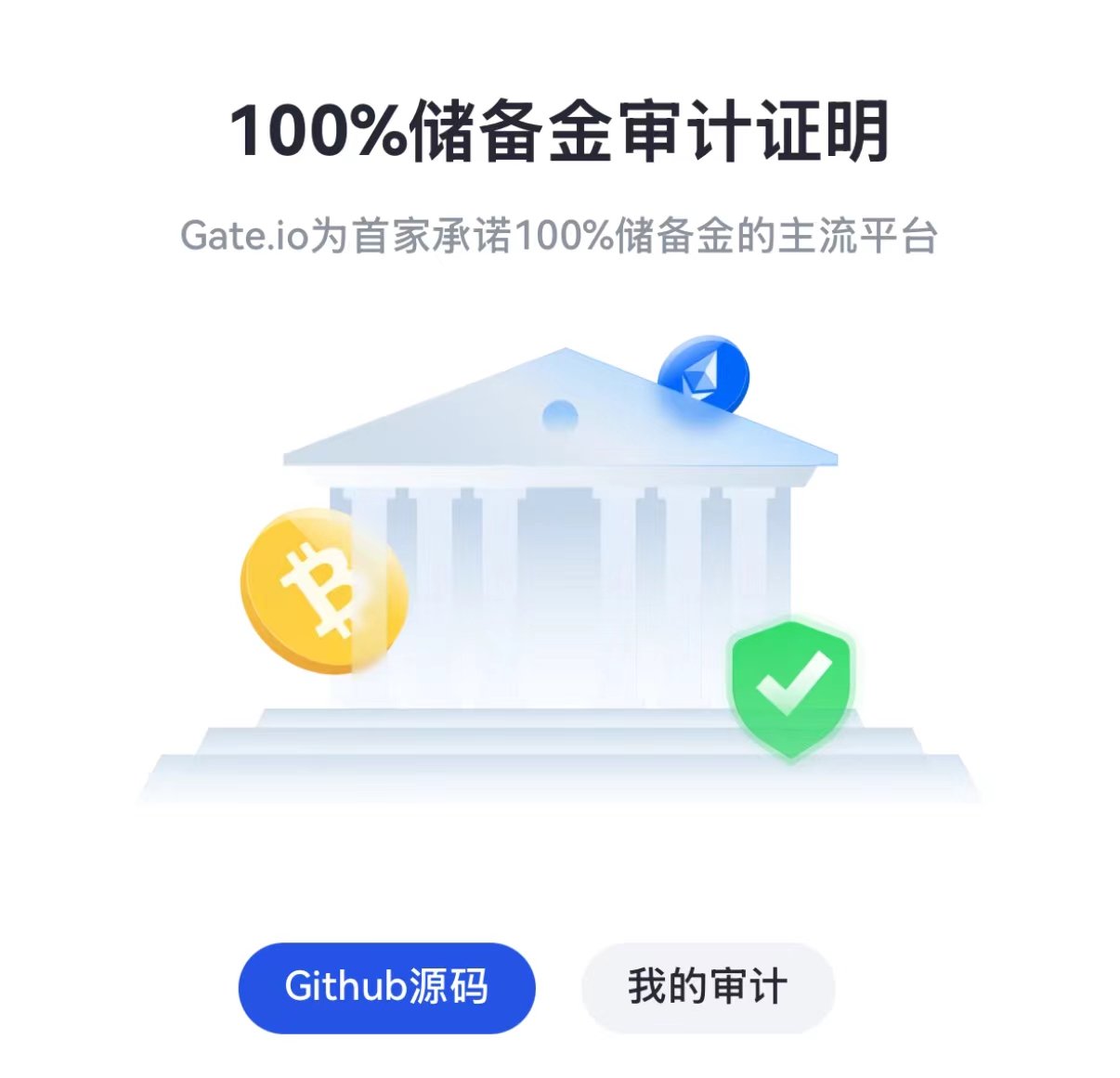Tap the 我的审计 button
This screenshot has width=1120, height=1078.
(x=708, y=987)
